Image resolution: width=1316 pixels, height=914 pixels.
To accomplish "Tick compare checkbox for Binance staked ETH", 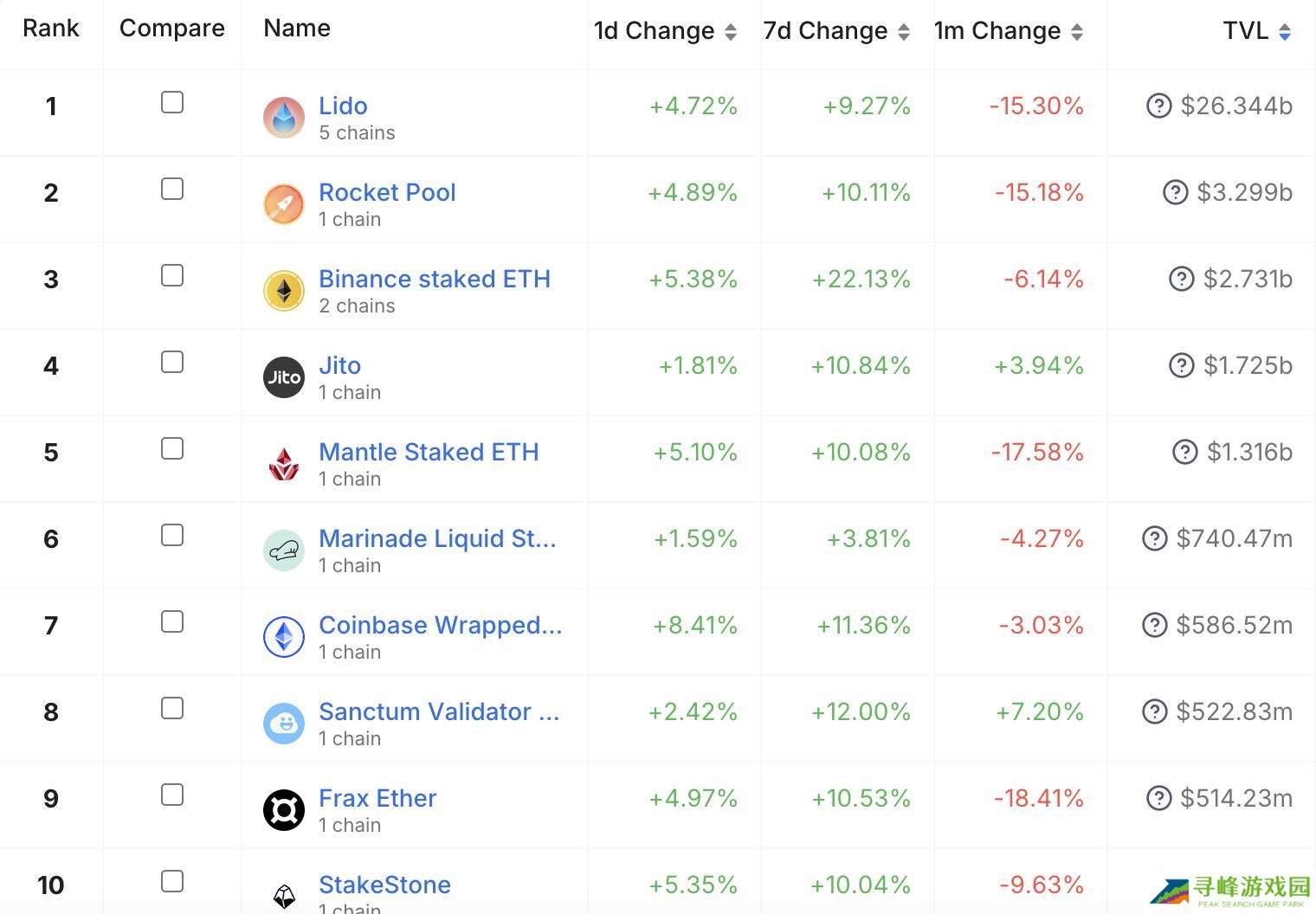I will [x=172, y=275].
